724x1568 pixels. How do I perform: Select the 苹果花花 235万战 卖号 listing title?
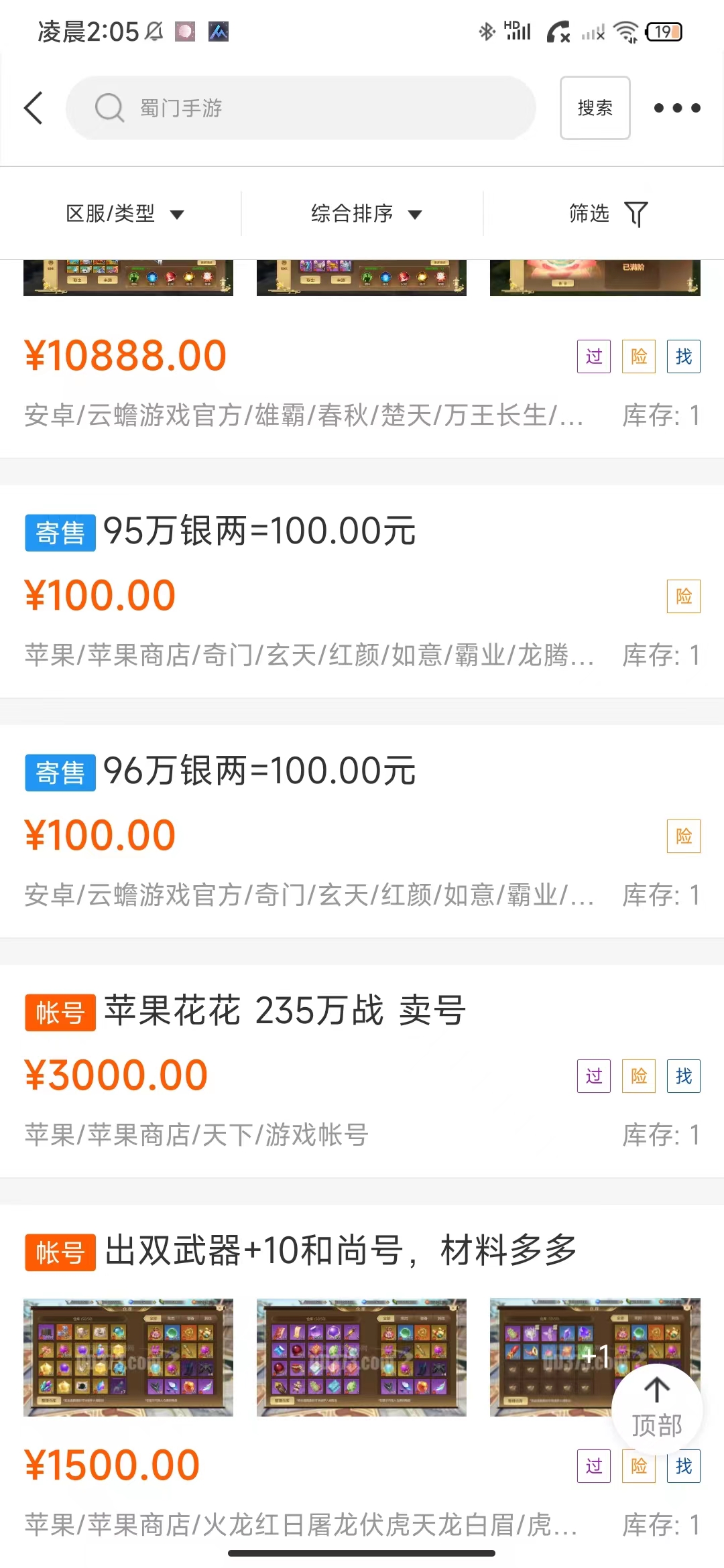point(284,1012)
